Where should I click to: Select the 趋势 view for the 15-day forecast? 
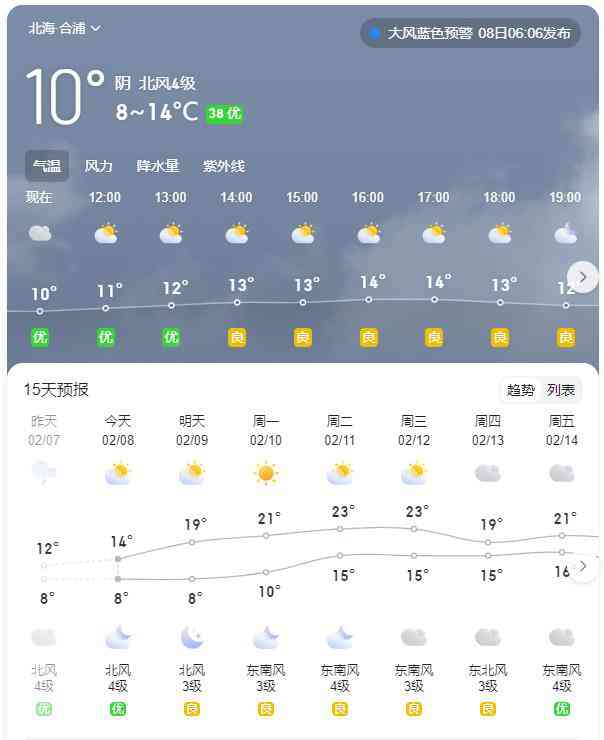click(521, 390)
